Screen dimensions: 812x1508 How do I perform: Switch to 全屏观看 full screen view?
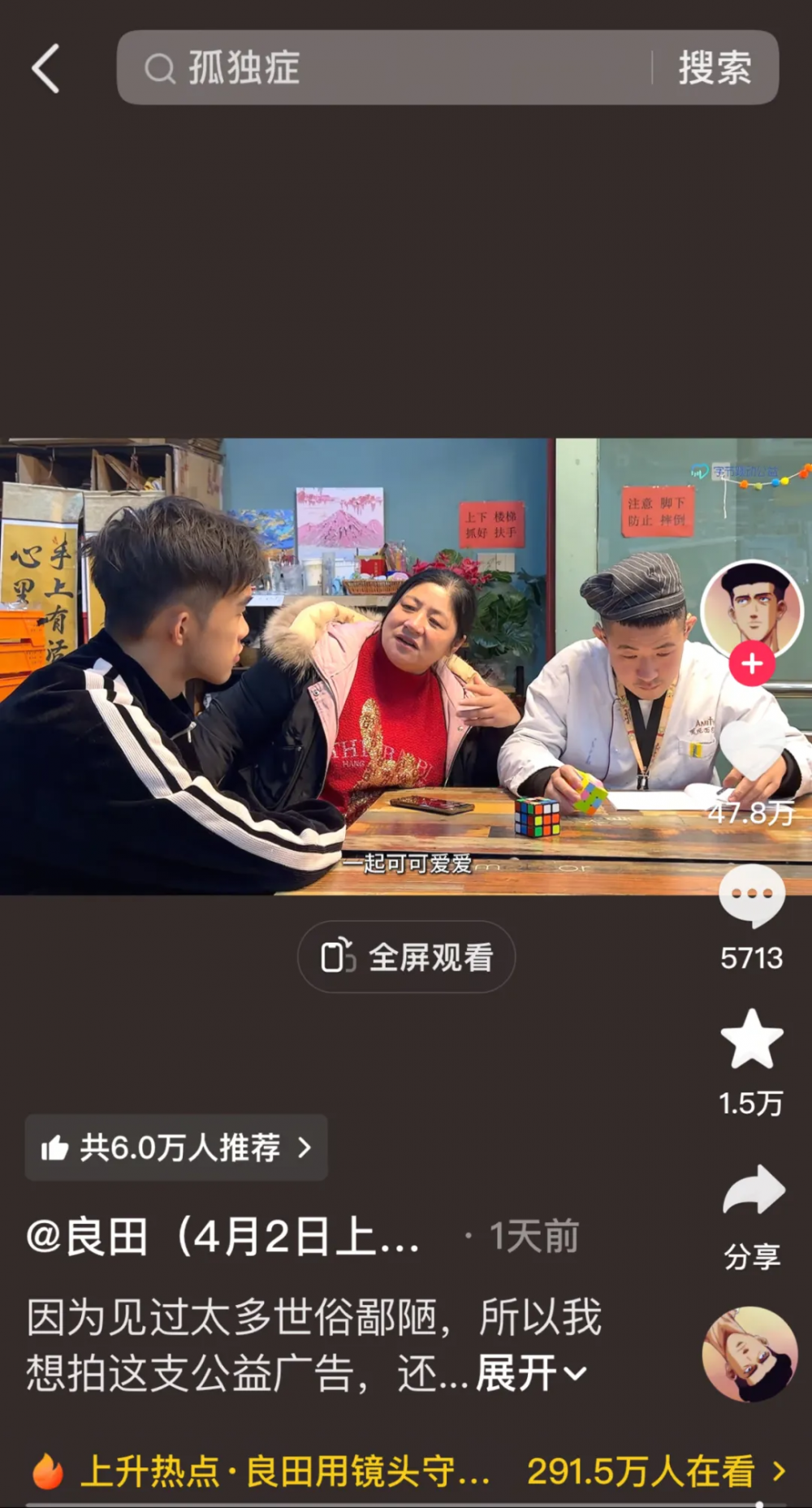tap(406, 957)
